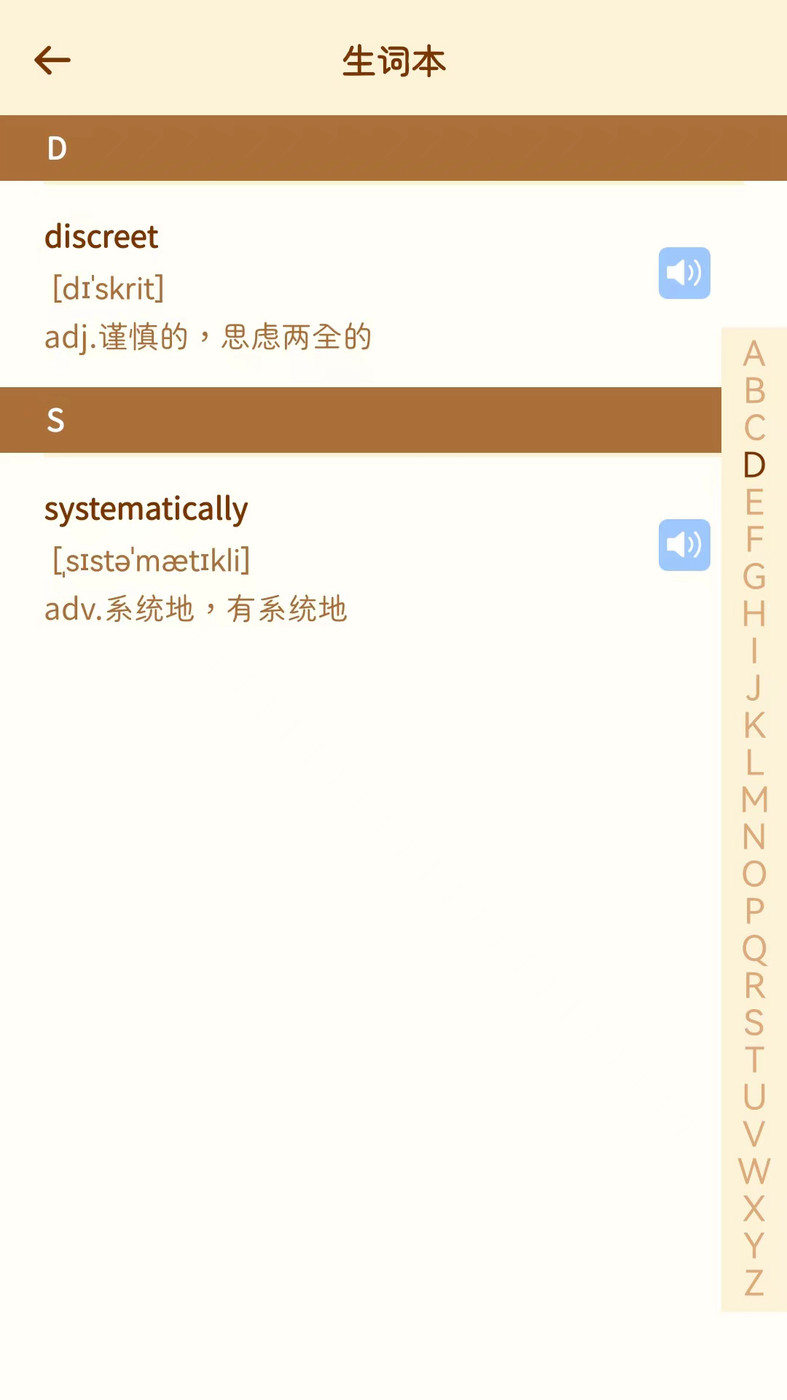Jump to letter A in index

coord(754,354)
